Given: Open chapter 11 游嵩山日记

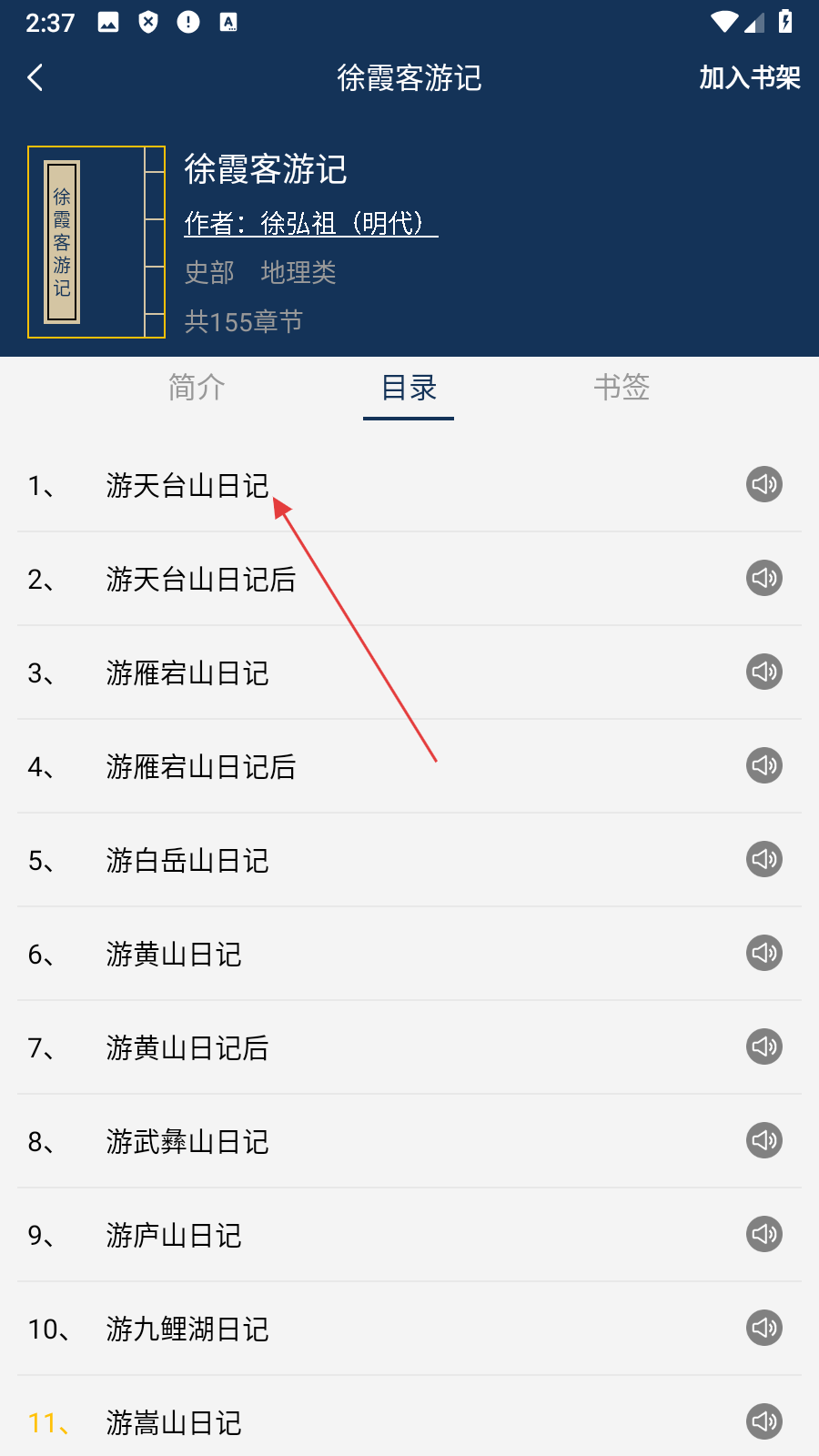Looking at the screenshot, I should (174, 1423).
